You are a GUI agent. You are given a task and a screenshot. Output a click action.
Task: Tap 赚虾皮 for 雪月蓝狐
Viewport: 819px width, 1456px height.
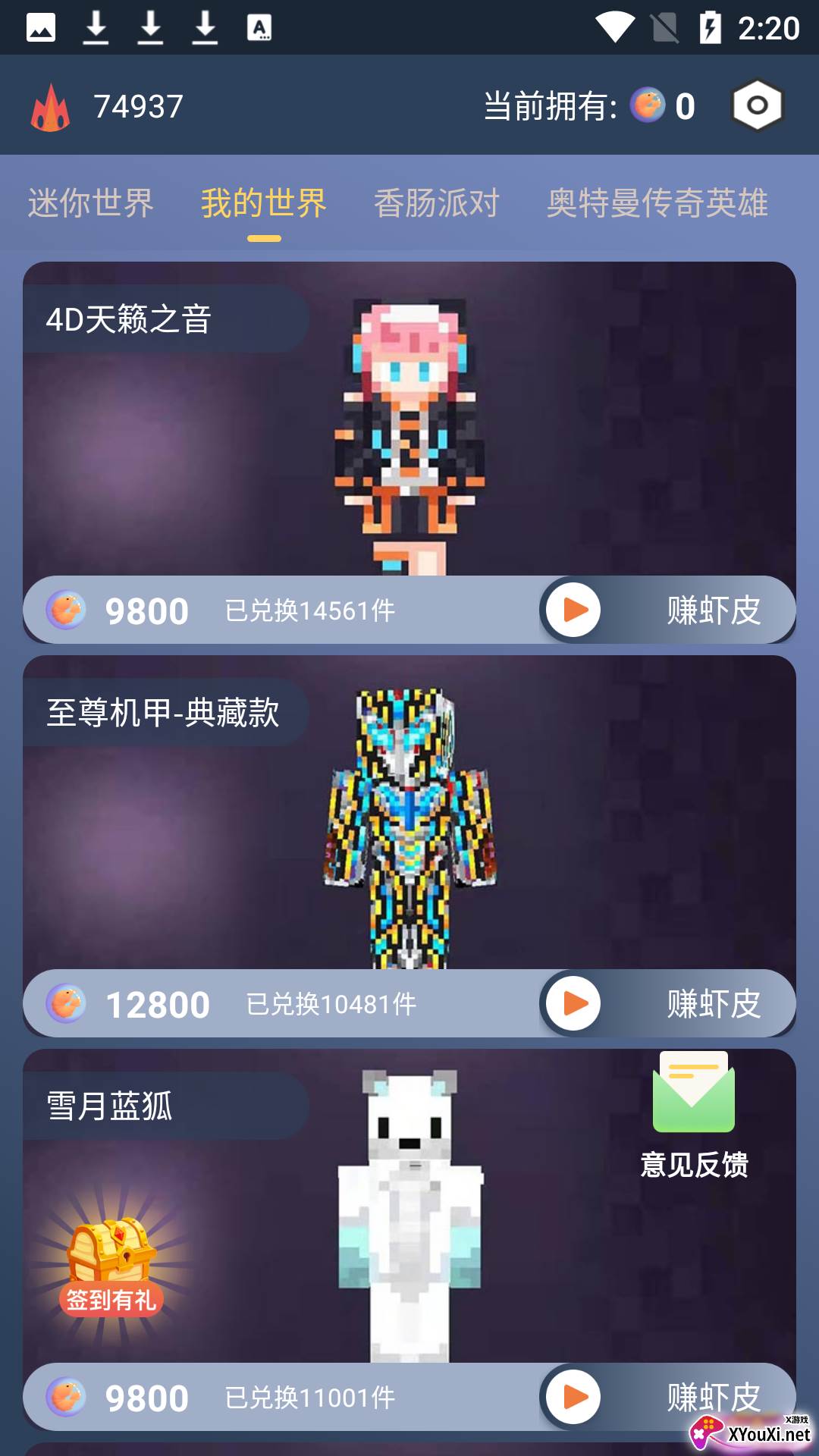click(x=667, y=1397)
